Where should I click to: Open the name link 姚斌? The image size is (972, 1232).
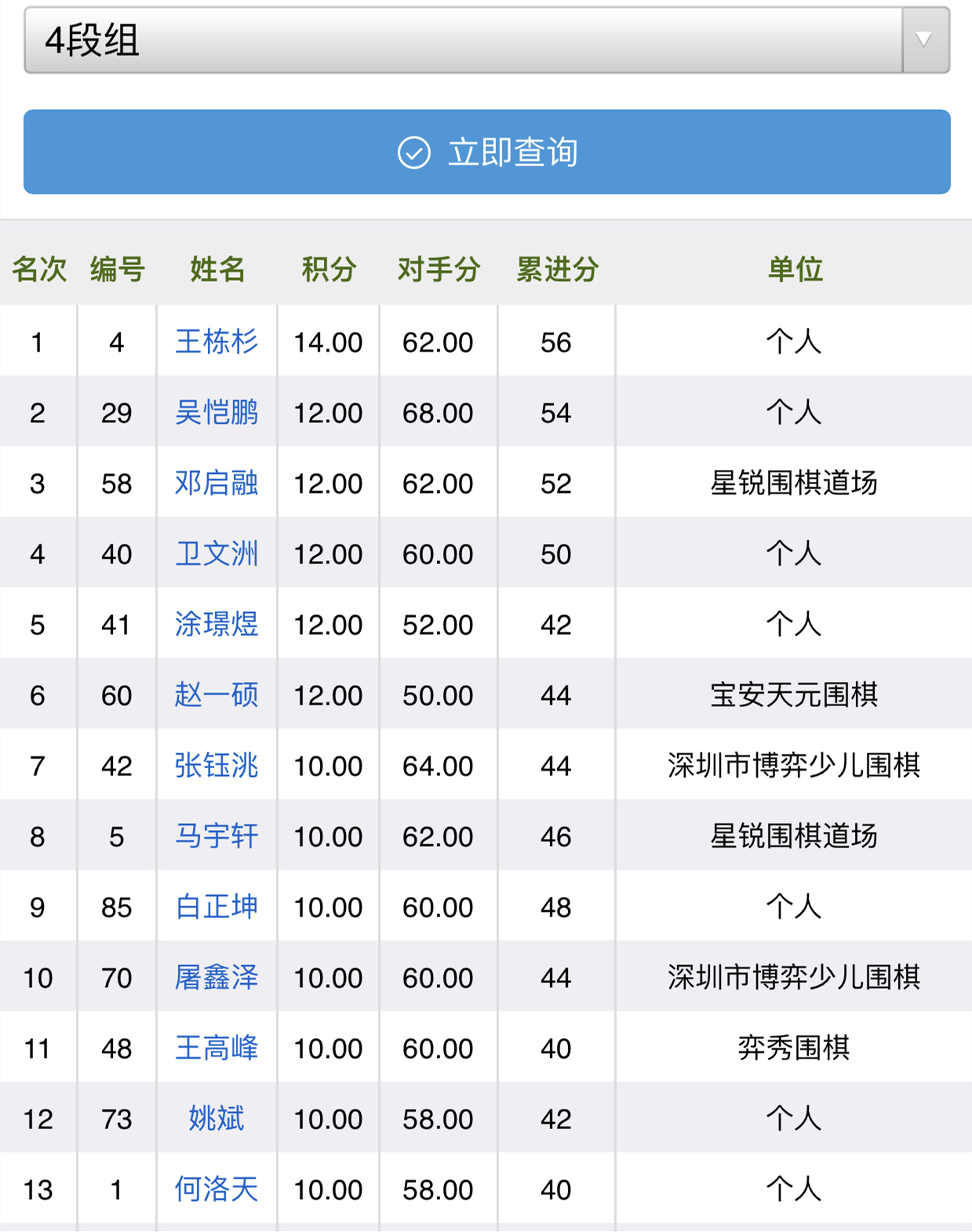217,1119
